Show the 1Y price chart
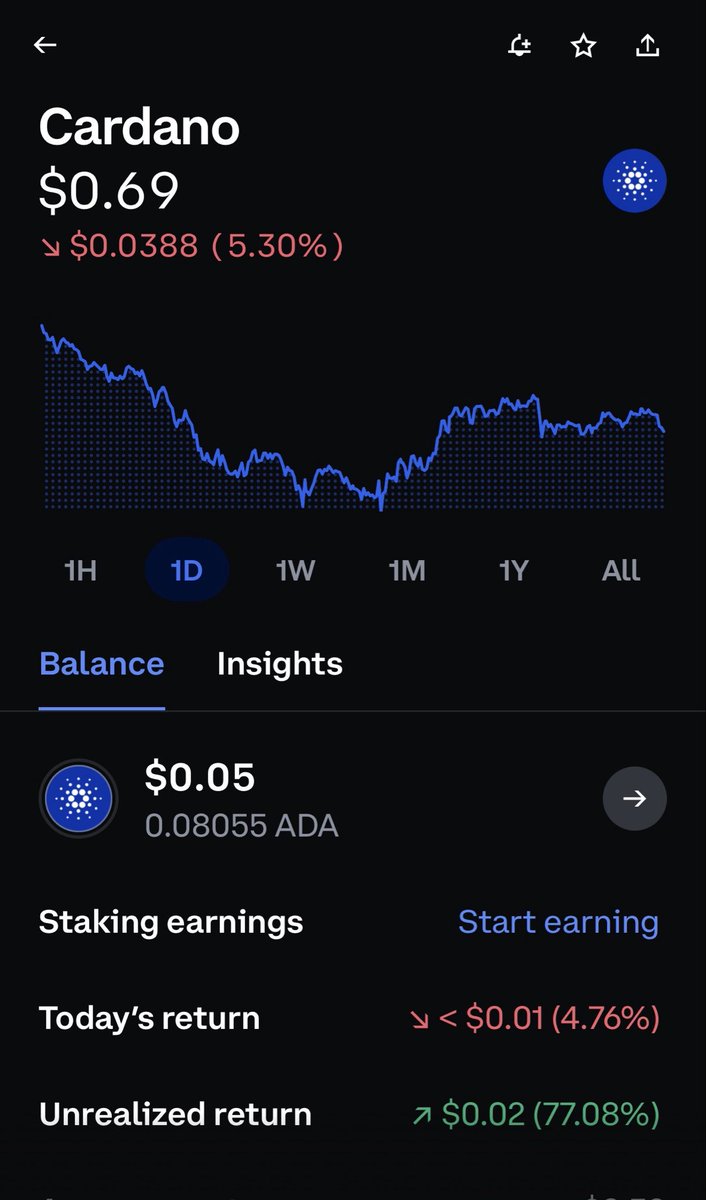706x1200 pixels. point(513,571)
